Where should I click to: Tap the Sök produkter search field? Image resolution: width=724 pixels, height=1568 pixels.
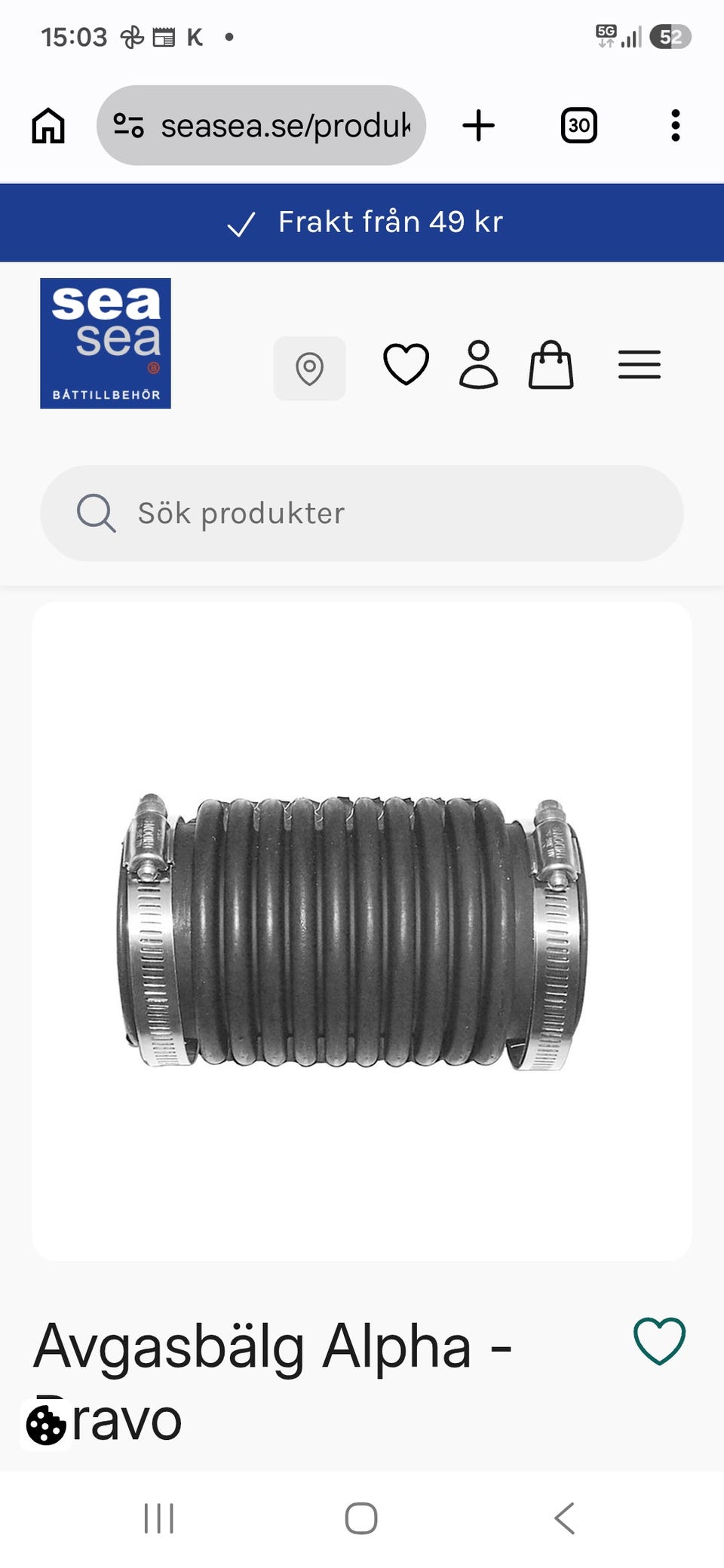pos(362,513)
